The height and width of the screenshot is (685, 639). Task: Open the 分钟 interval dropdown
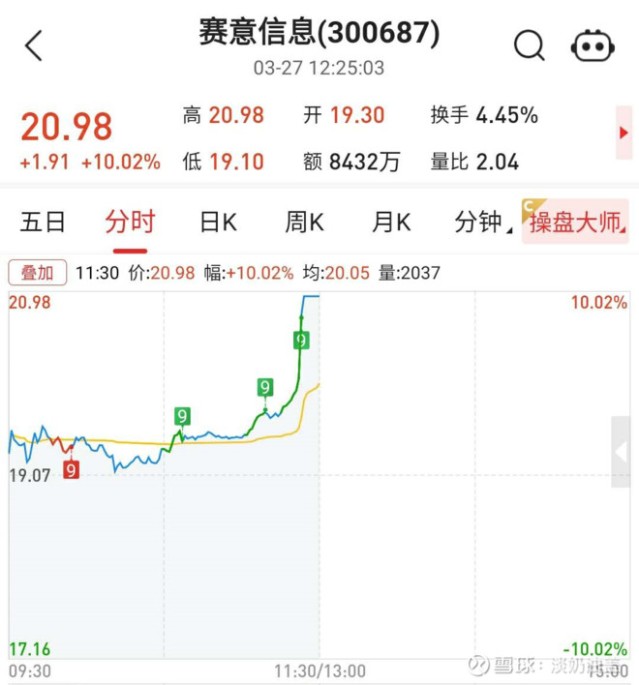480,222
